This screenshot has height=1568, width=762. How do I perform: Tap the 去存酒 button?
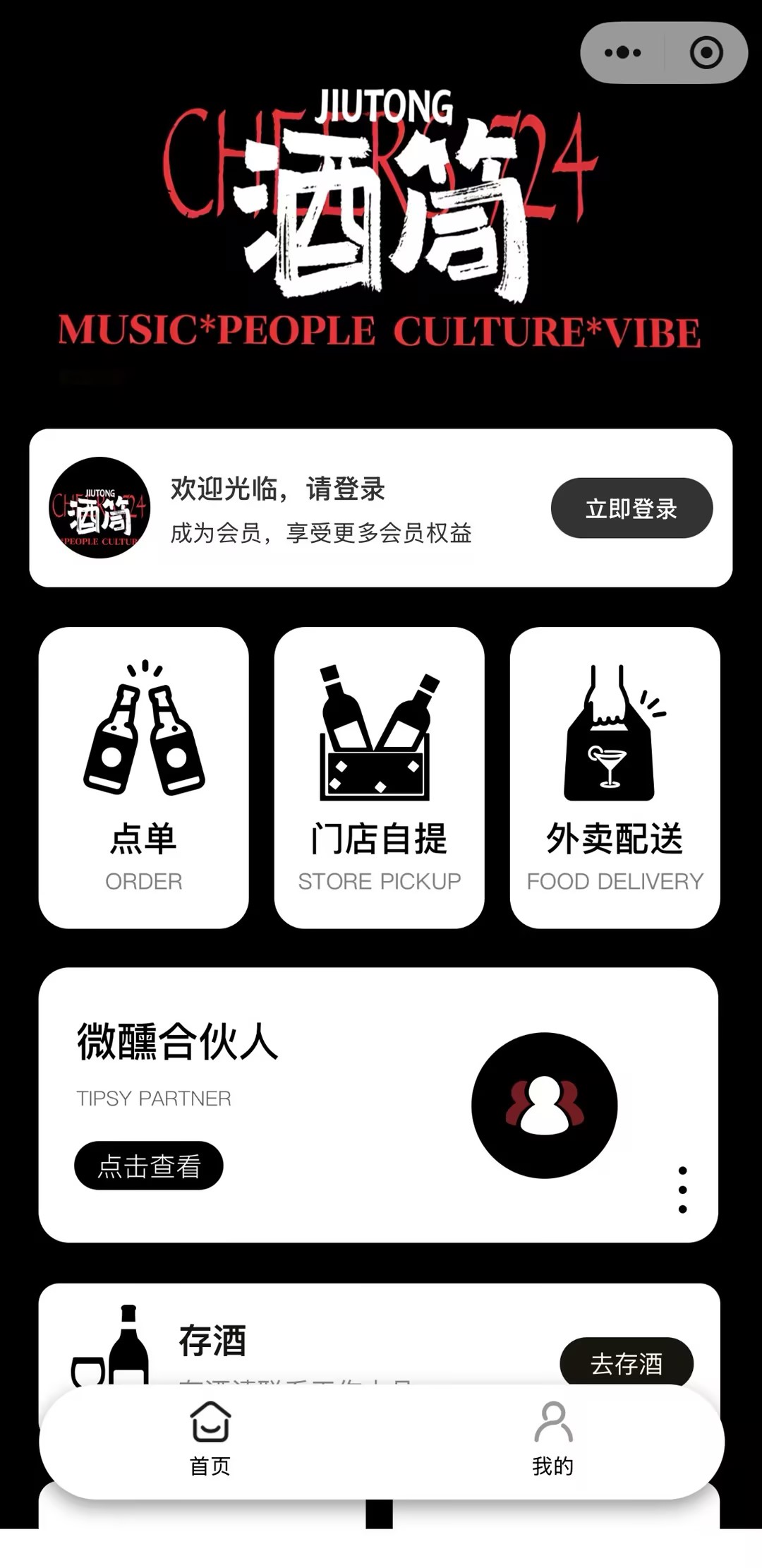pyautogui.click(x=627, y=1363)
